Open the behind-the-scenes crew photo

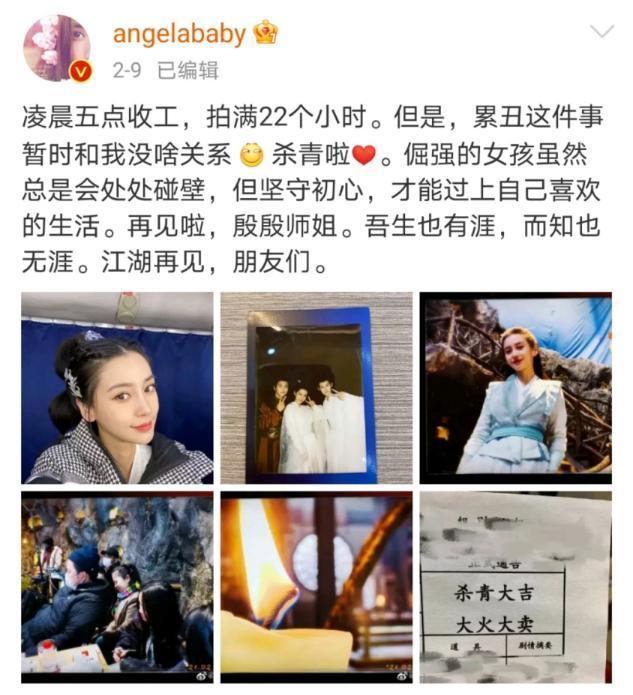(117, 585)
